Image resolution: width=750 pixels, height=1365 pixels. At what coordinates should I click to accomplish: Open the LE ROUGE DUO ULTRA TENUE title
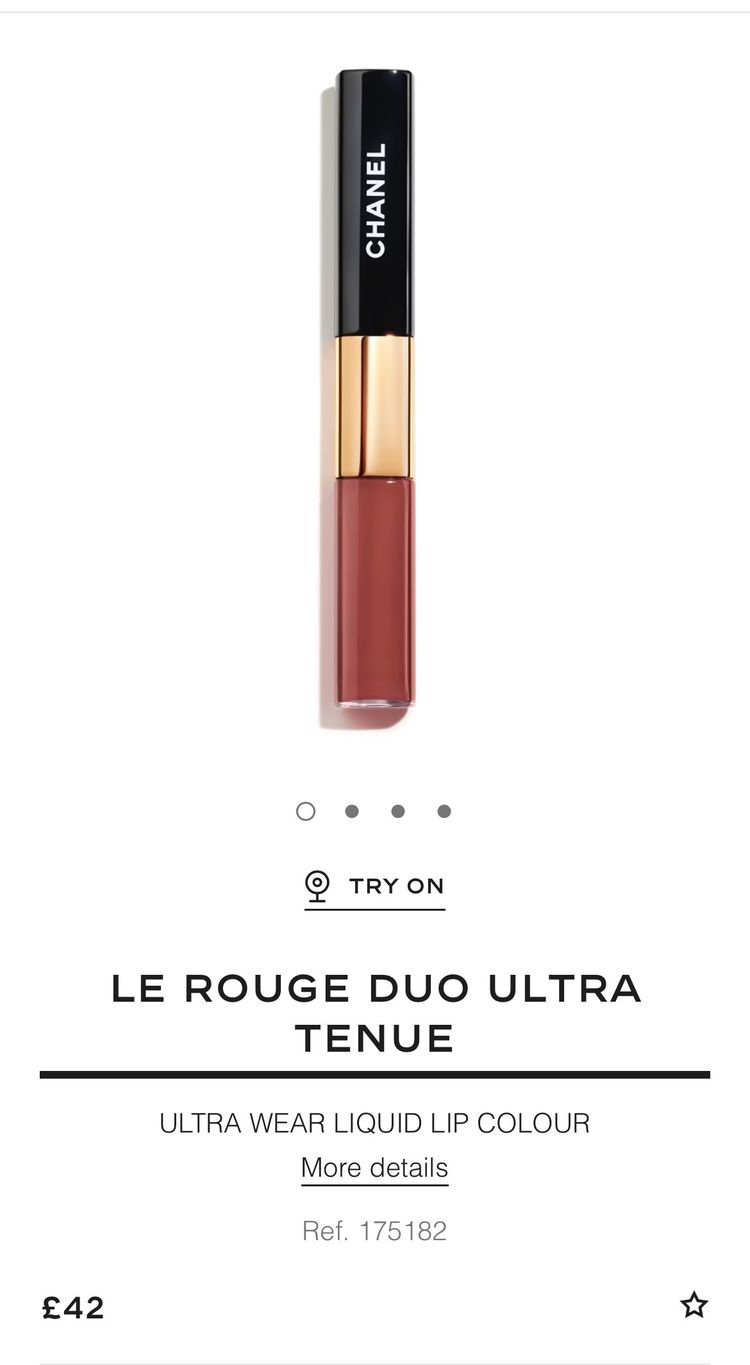coord(374,1010)
